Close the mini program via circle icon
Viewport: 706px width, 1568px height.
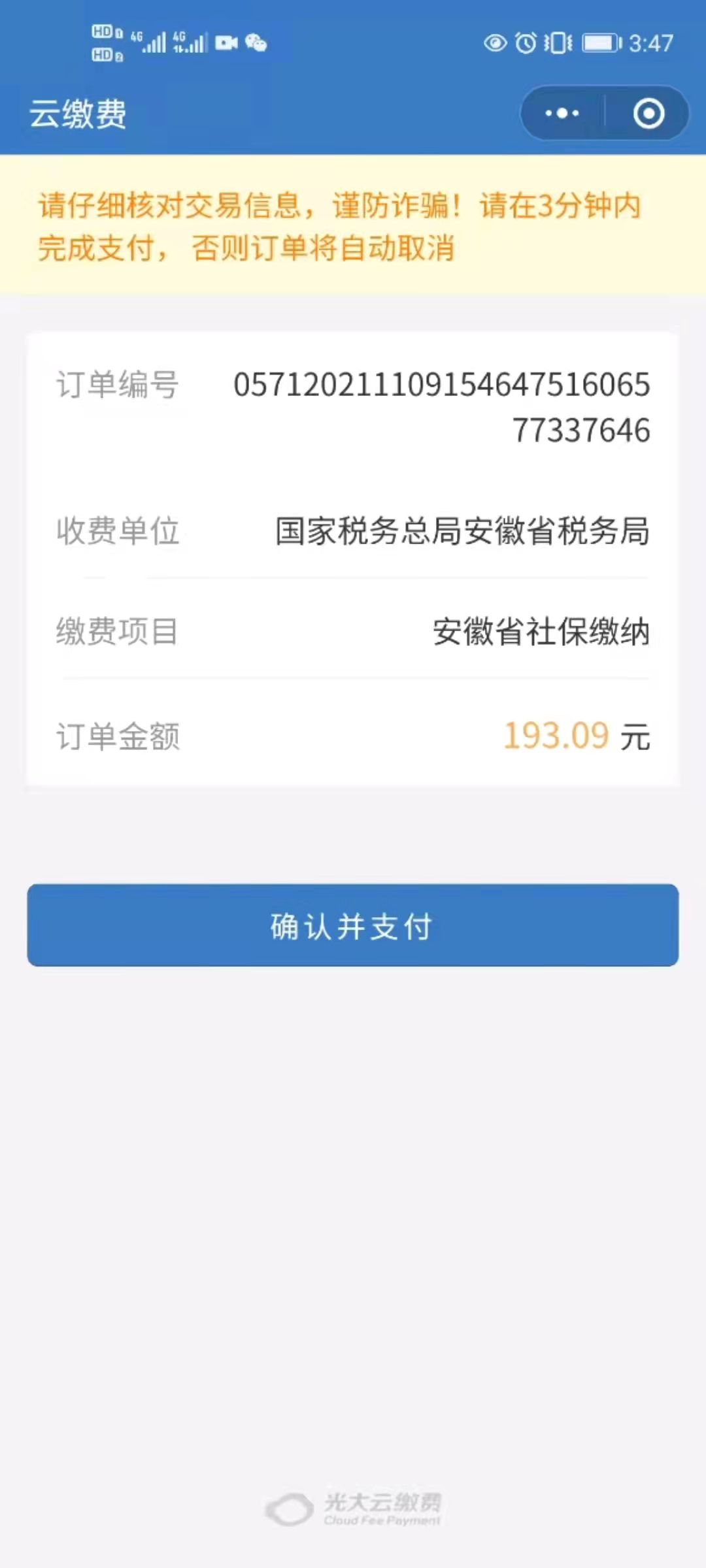coord(648,114)
